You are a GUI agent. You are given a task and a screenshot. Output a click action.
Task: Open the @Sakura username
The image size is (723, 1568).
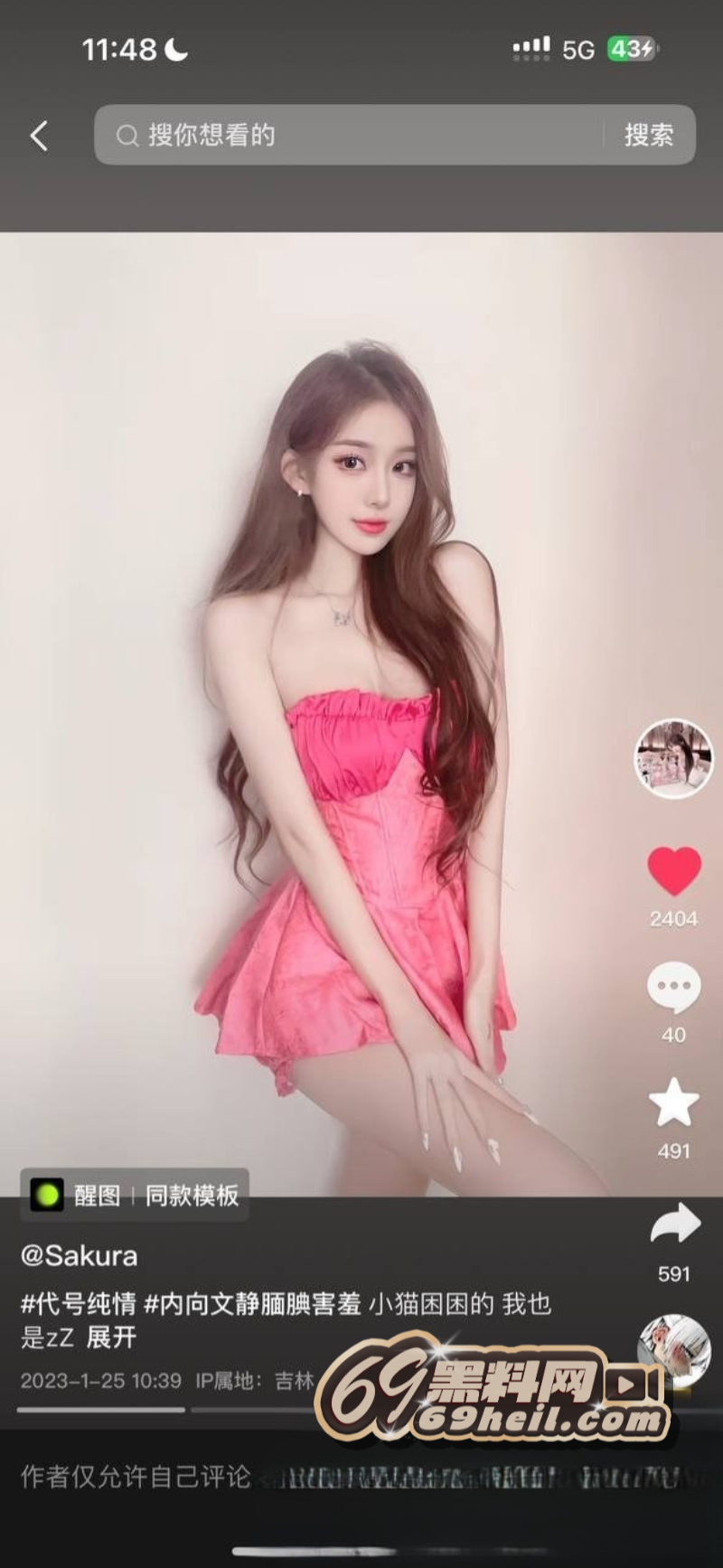80,1255
